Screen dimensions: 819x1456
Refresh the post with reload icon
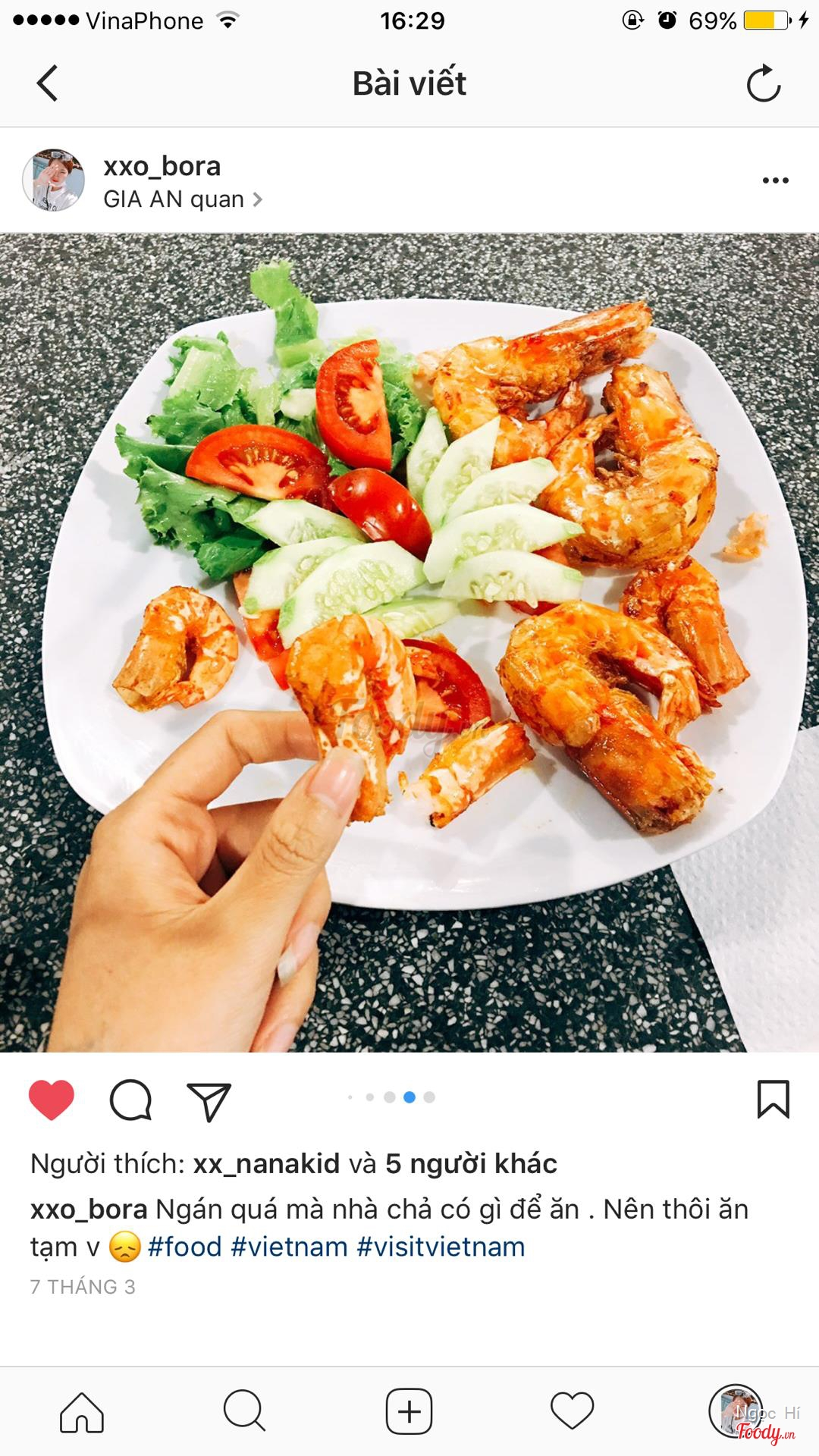coord(763,83)
